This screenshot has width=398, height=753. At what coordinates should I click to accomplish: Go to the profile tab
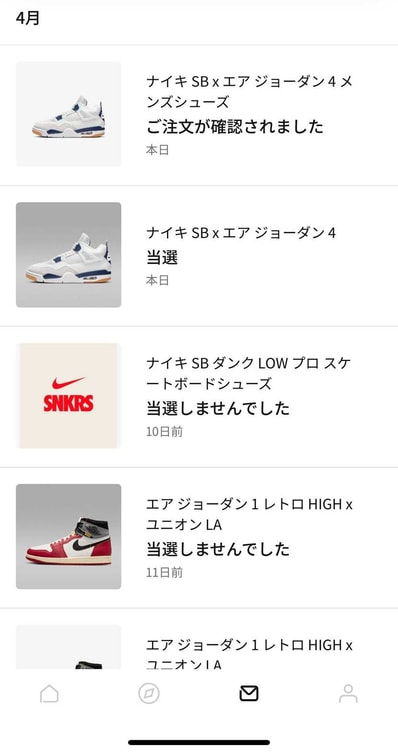click(x=348, y=693)
